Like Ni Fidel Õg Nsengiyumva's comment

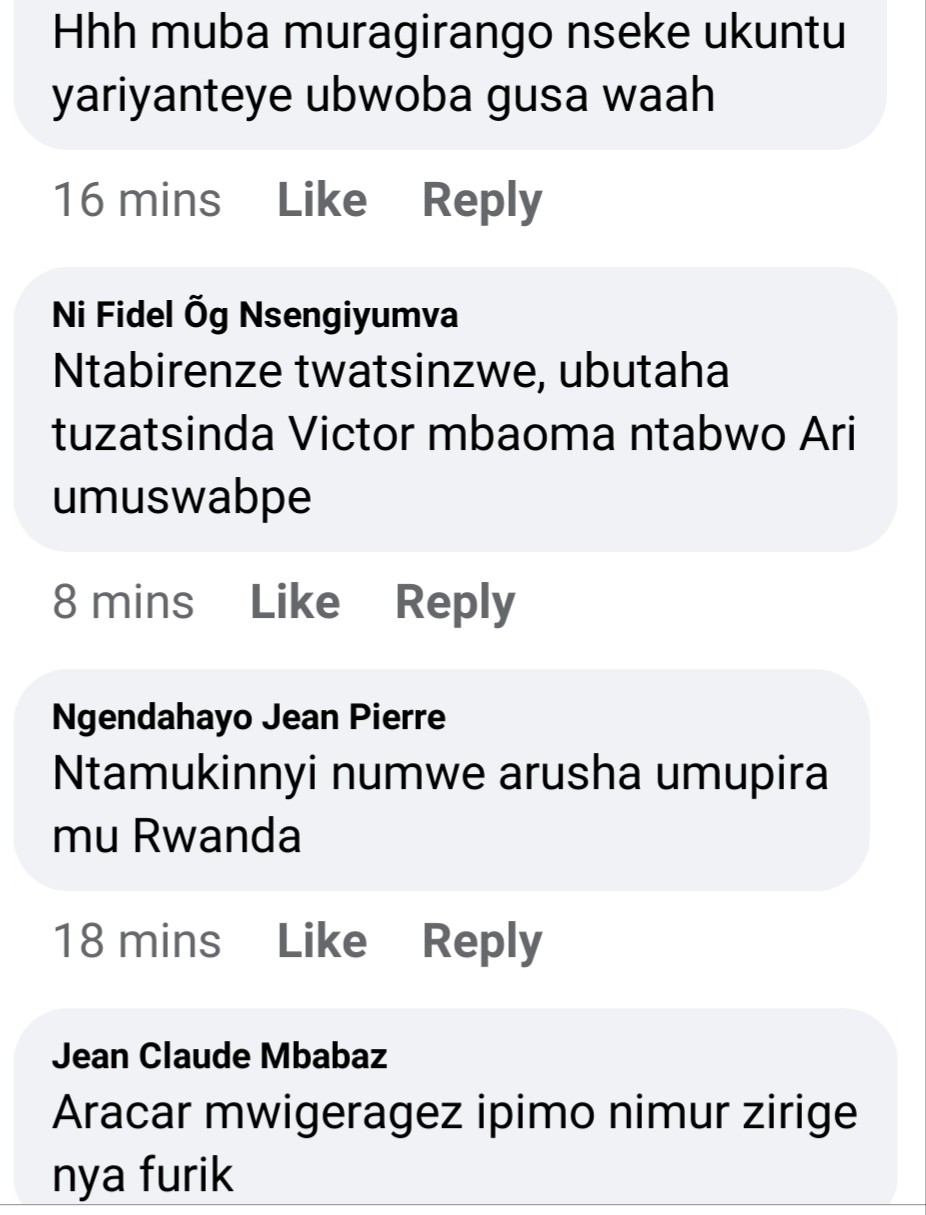point(295,602)
